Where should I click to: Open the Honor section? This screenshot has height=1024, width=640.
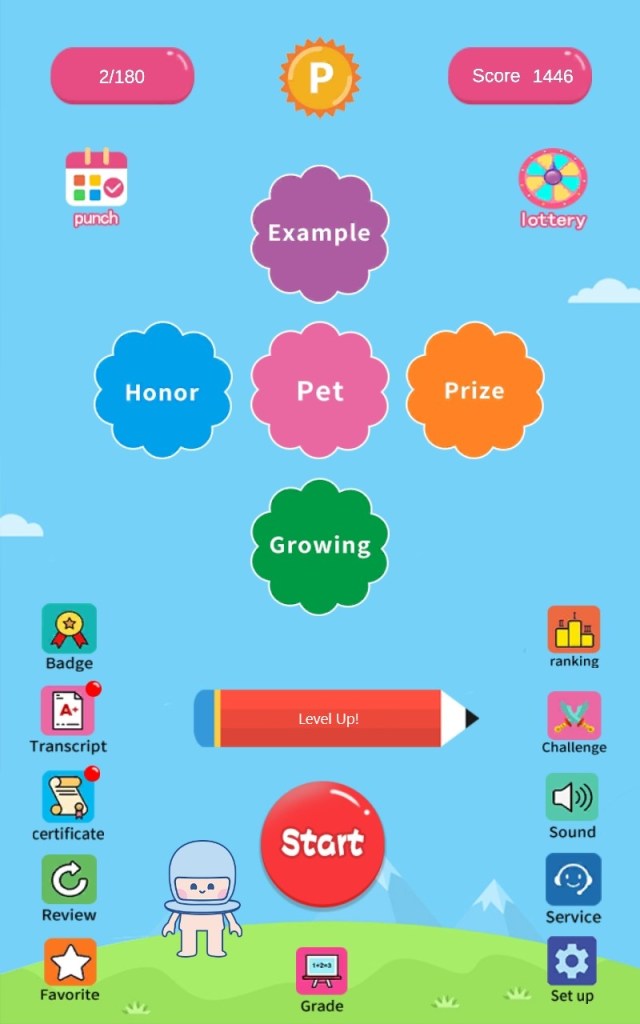pos(163,391)
